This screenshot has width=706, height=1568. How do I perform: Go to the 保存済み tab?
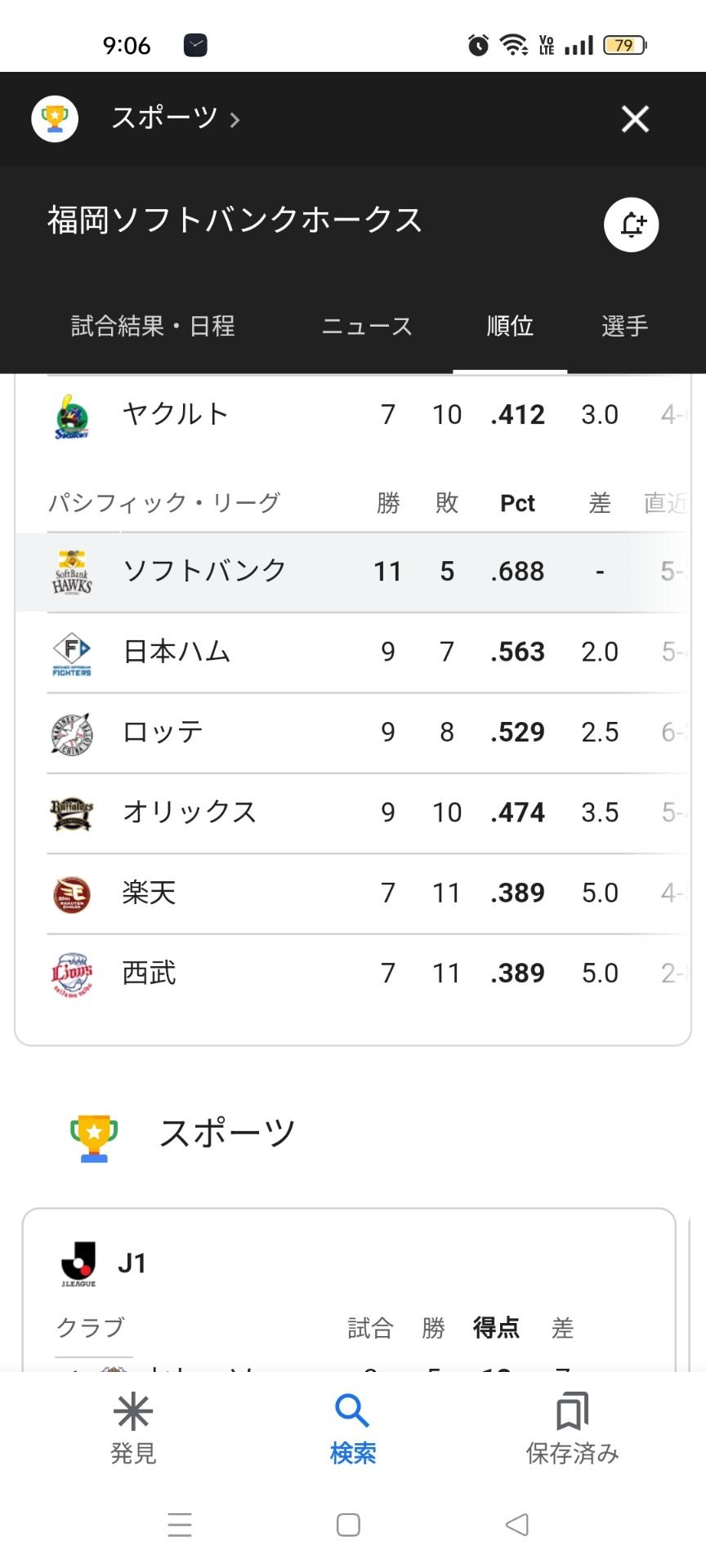[x=572, y=1429]
